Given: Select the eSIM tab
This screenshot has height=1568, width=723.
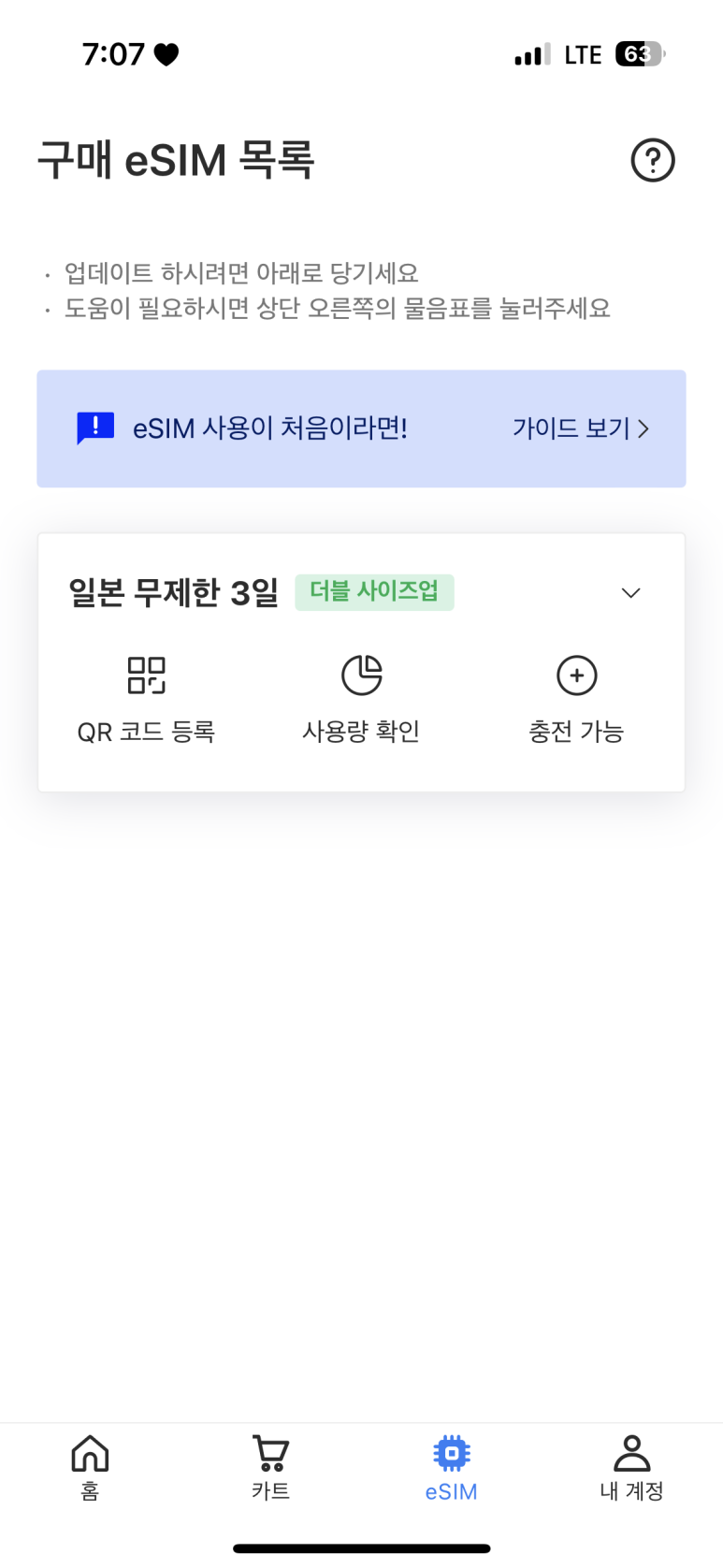Looking at the screenshot, I should tap(452, 1468).
